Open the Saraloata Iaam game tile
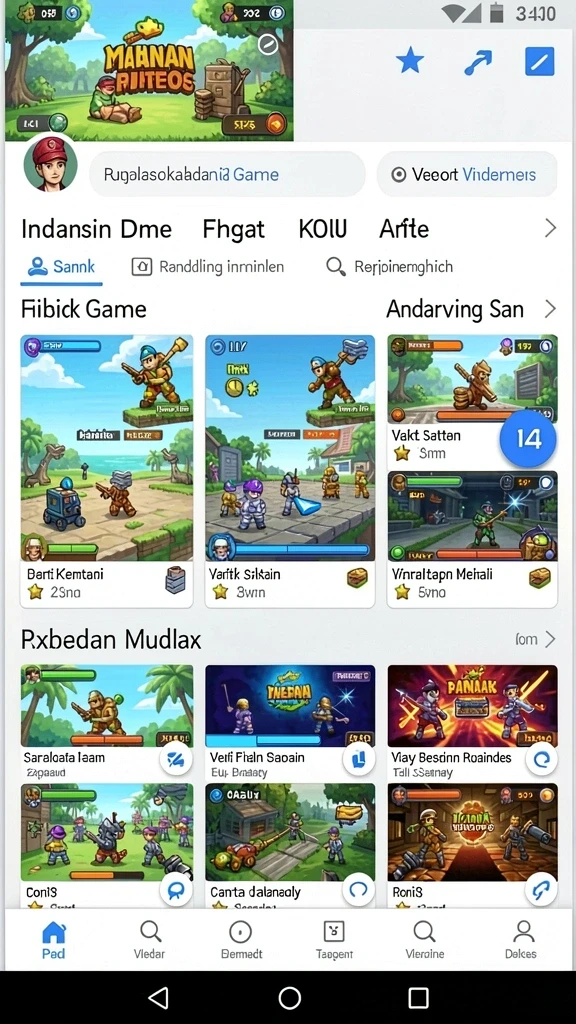 pos(106,722)
